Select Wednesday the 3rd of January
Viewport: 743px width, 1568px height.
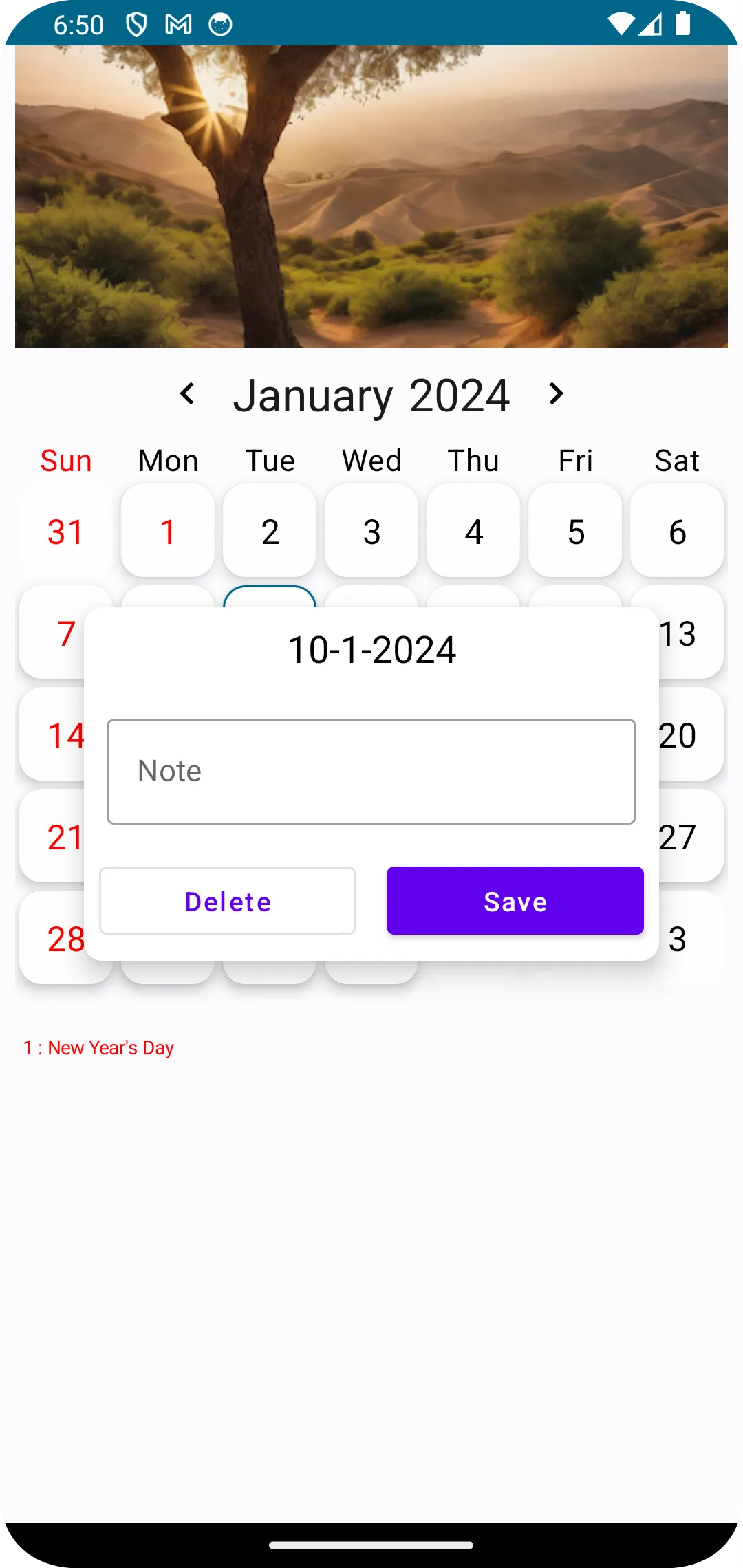[371, 531]
